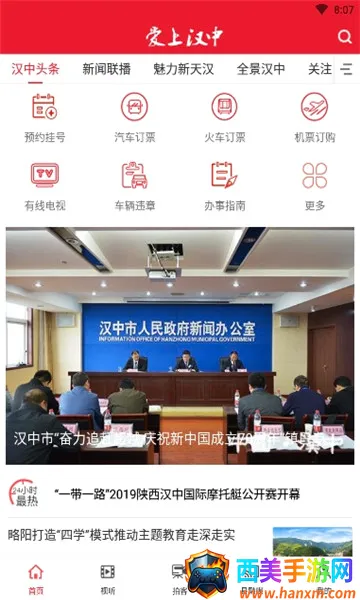
Task: Open 办事指南 guide
Action: click(225, 186)
